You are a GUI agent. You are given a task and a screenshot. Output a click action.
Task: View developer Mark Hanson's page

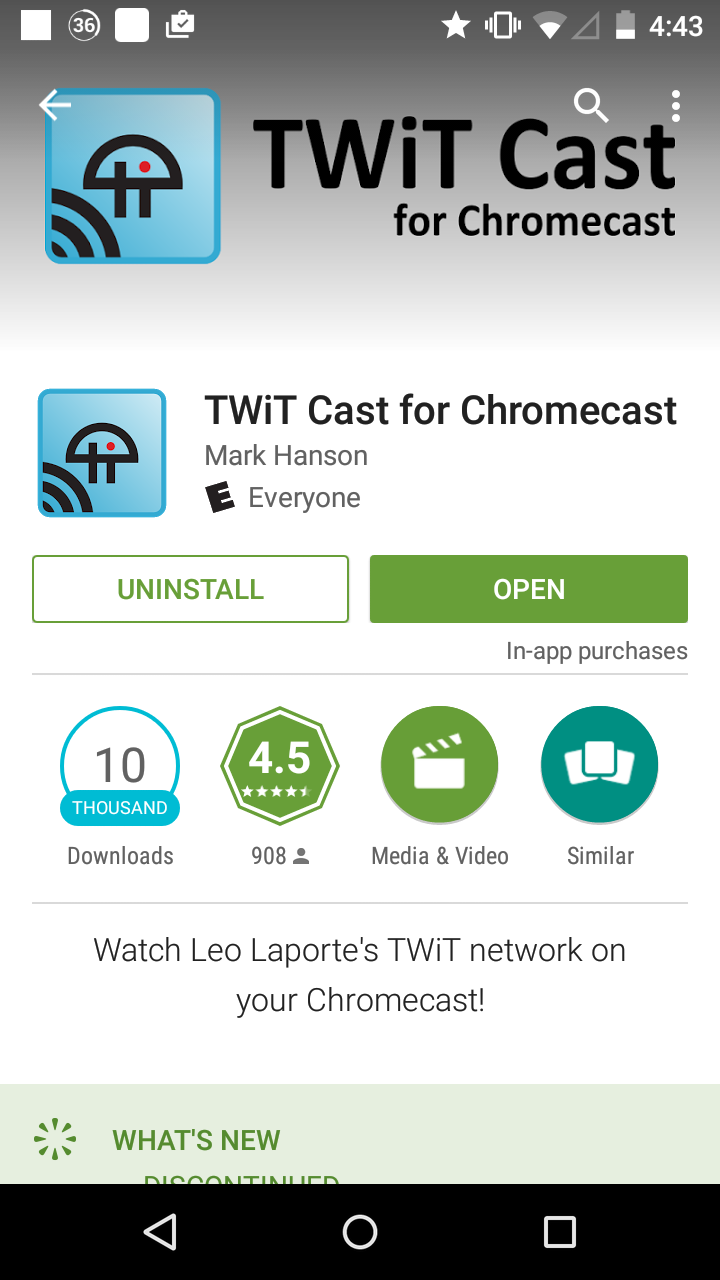pyautogui.click(x=286, y=456)
